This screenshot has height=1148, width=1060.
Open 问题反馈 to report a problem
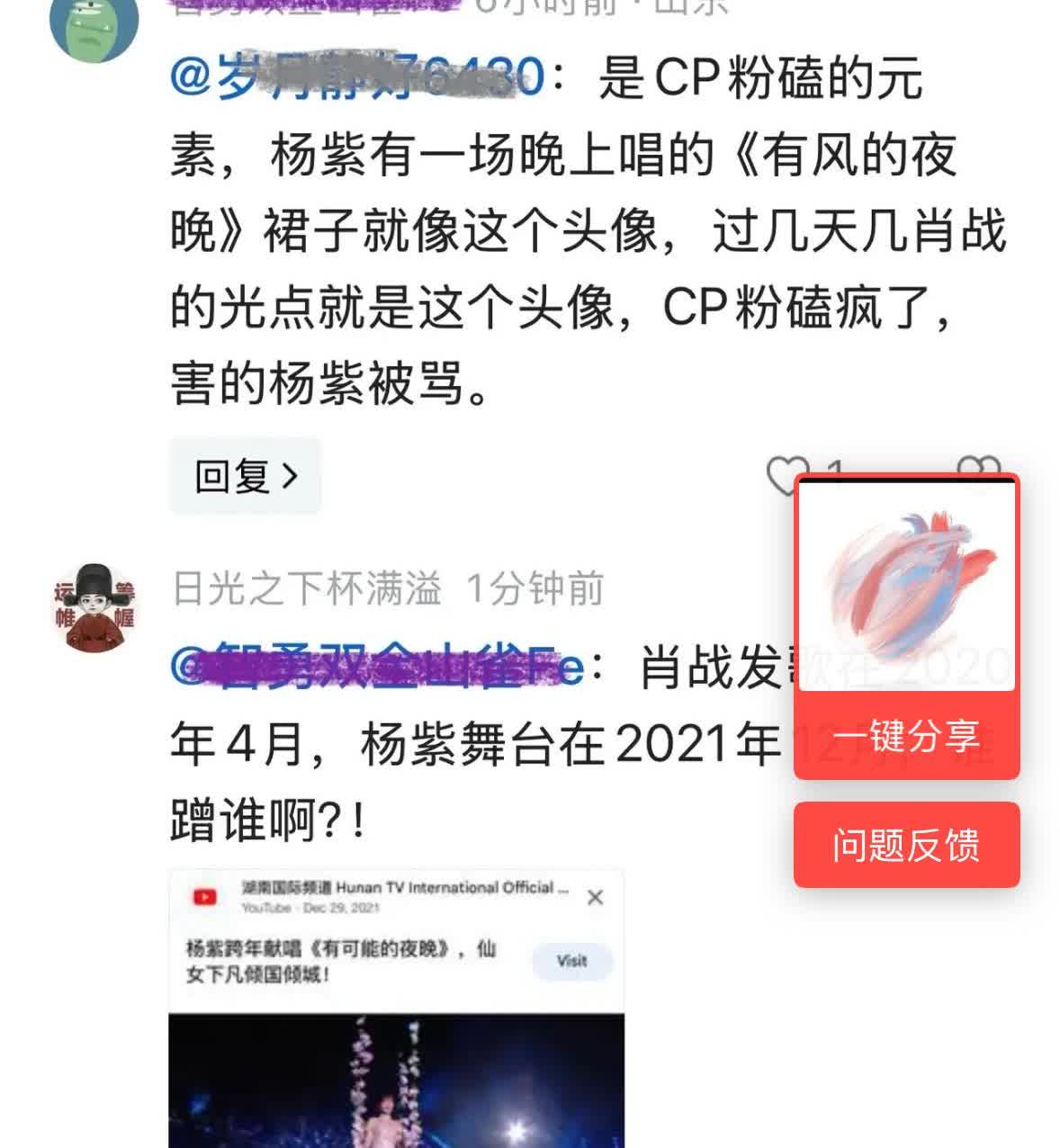[906, 845]
